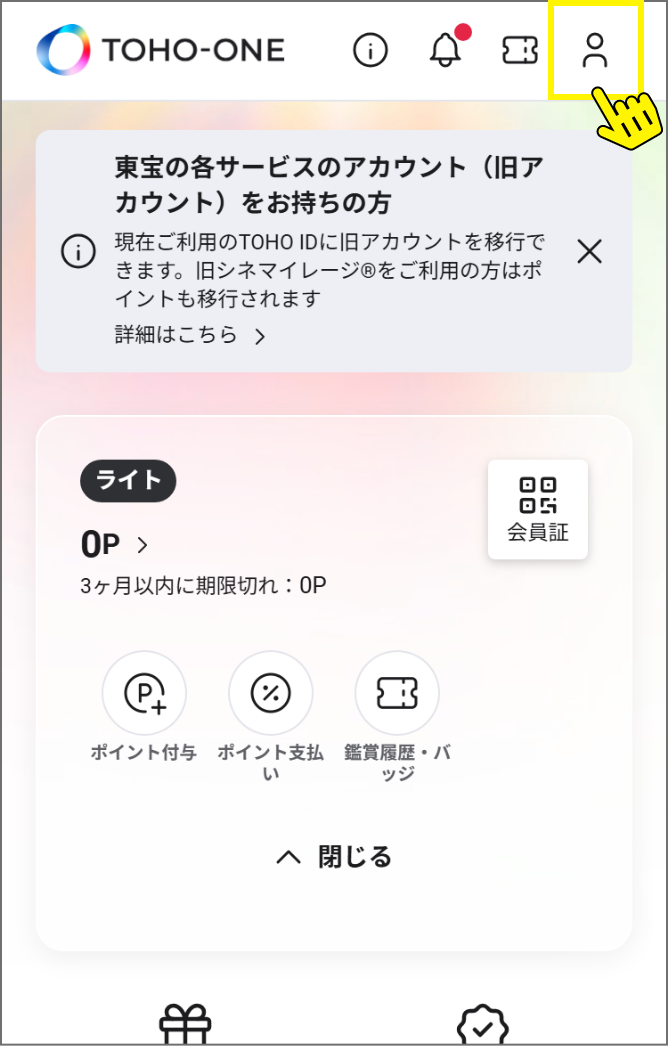Open the 詳細はこちら link
The width and height of the screenshot is (670, 1046).
(190, 335)
